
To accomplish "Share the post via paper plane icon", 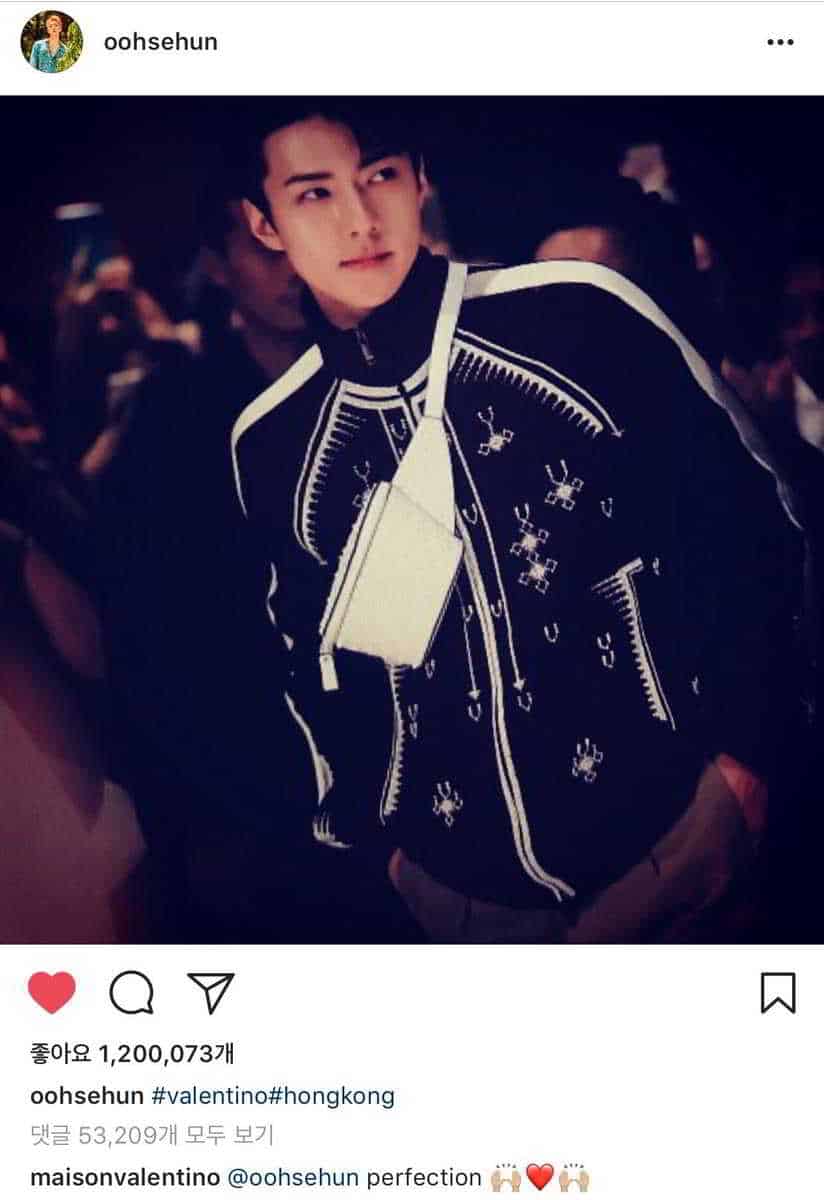I will (x=211, y=992).
